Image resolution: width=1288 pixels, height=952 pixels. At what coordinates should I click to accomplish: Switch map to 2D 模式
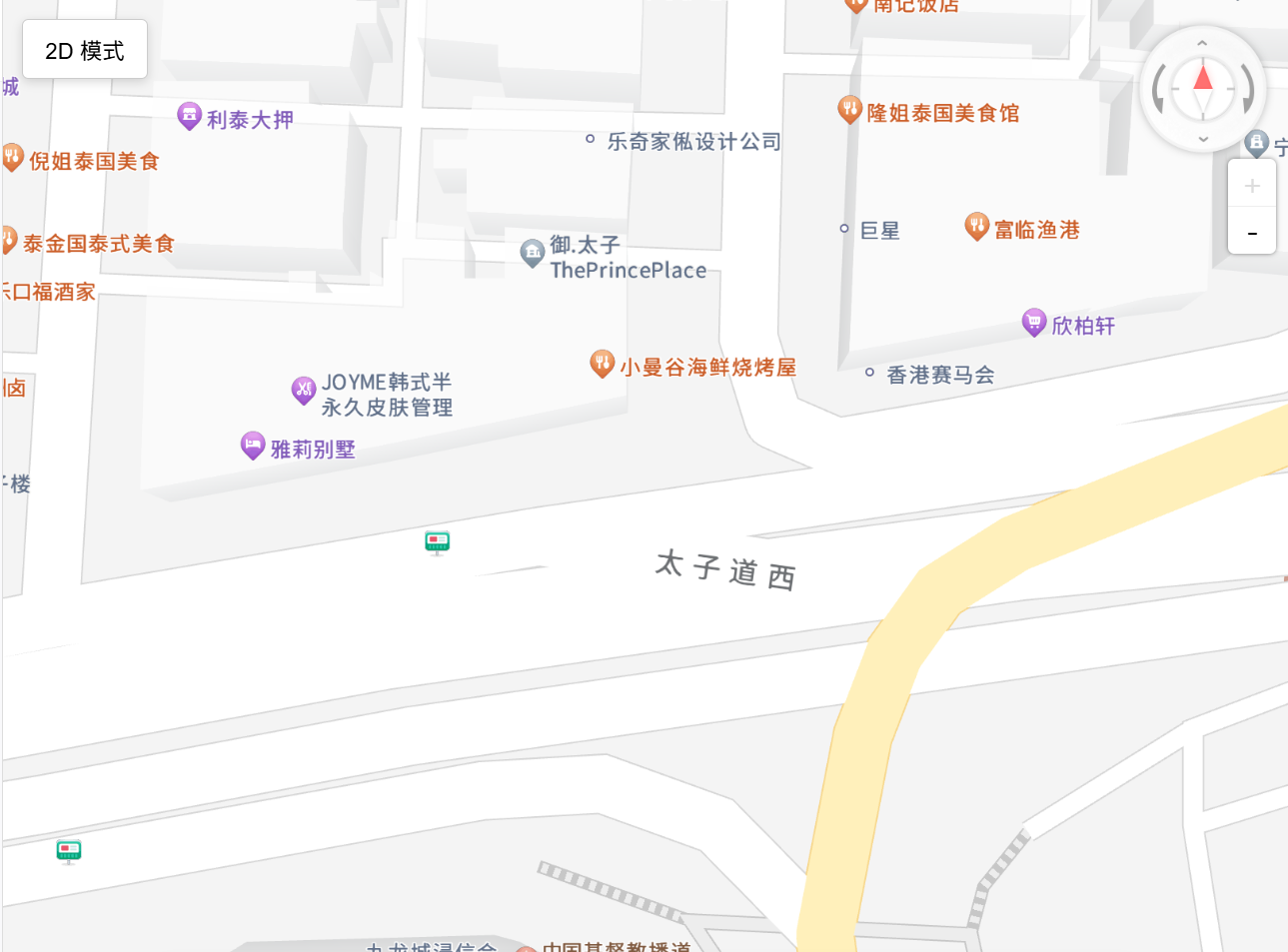85,50
